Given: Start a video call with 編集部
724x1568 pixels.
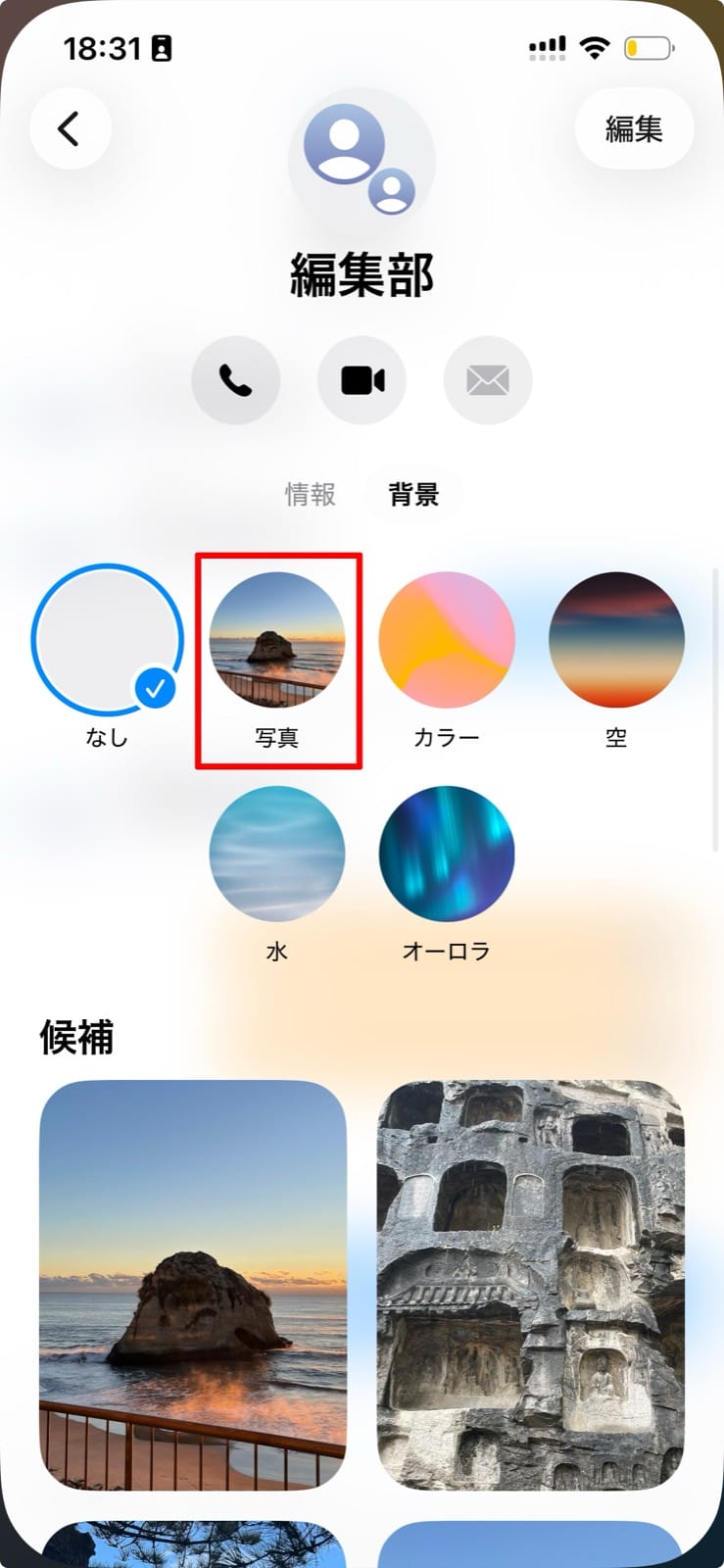Looking at the screenshot, I should [362, 380].
